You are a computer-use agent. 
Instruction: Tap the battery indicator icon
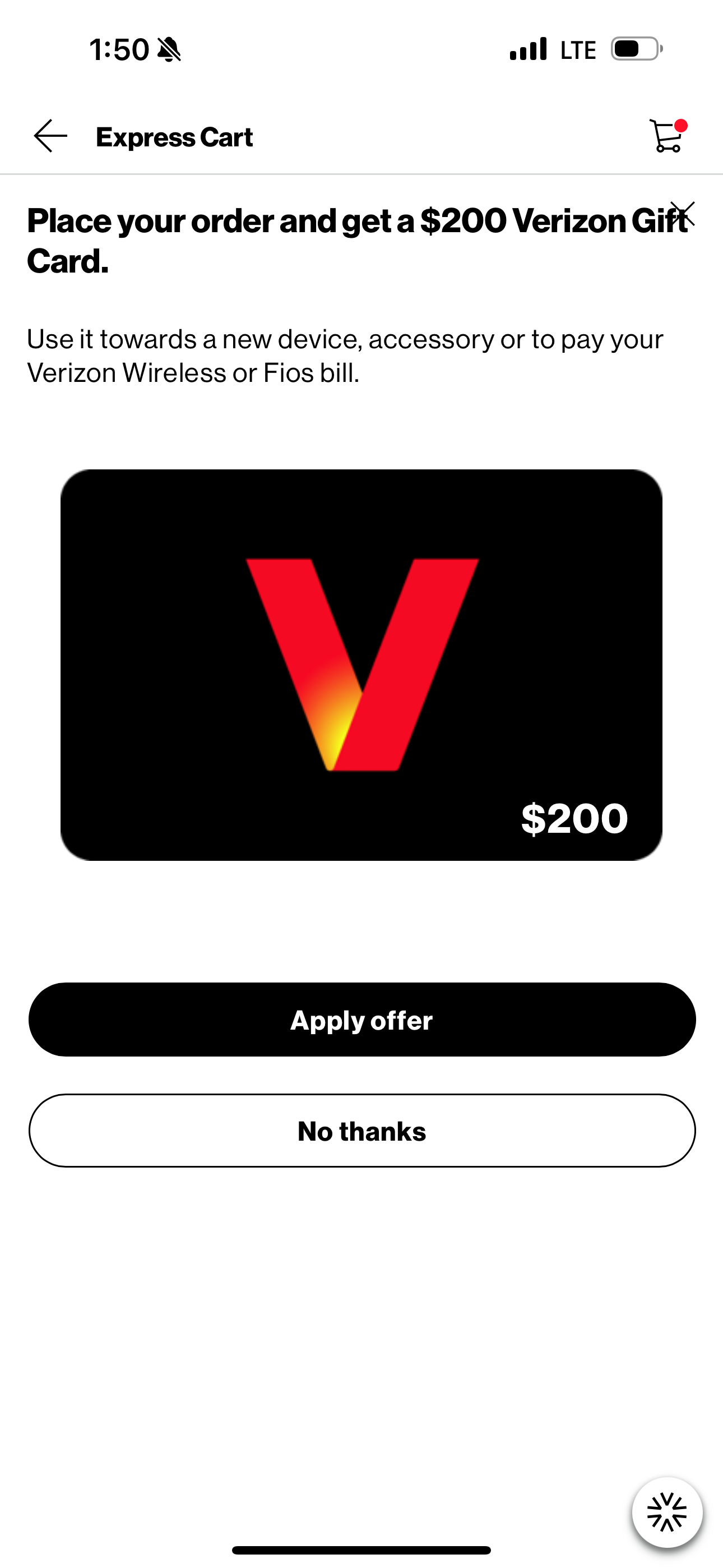(633, 49)
